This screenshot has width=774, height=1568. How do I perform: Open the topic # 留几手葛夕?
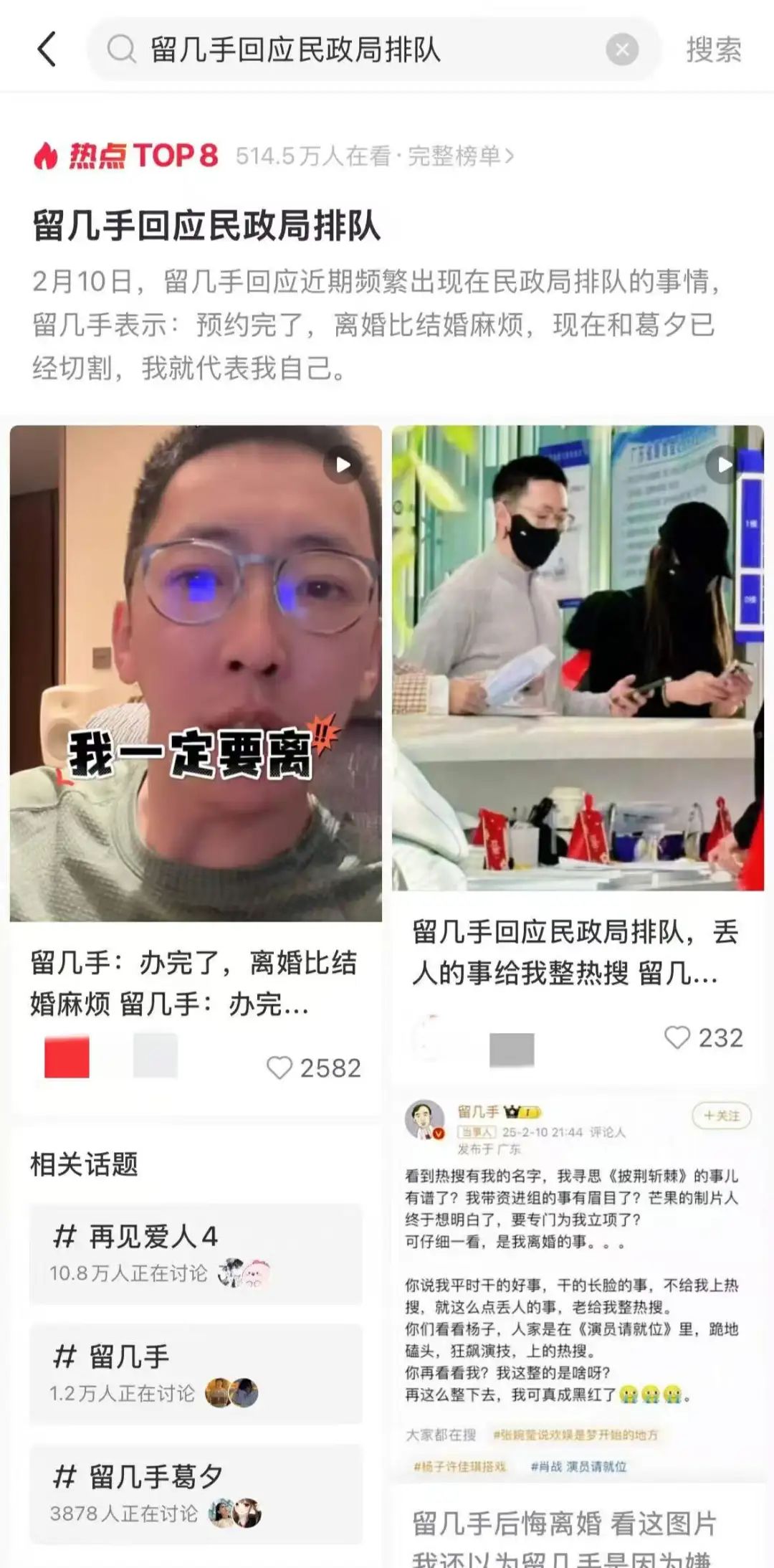click(x=196, y=1494)
